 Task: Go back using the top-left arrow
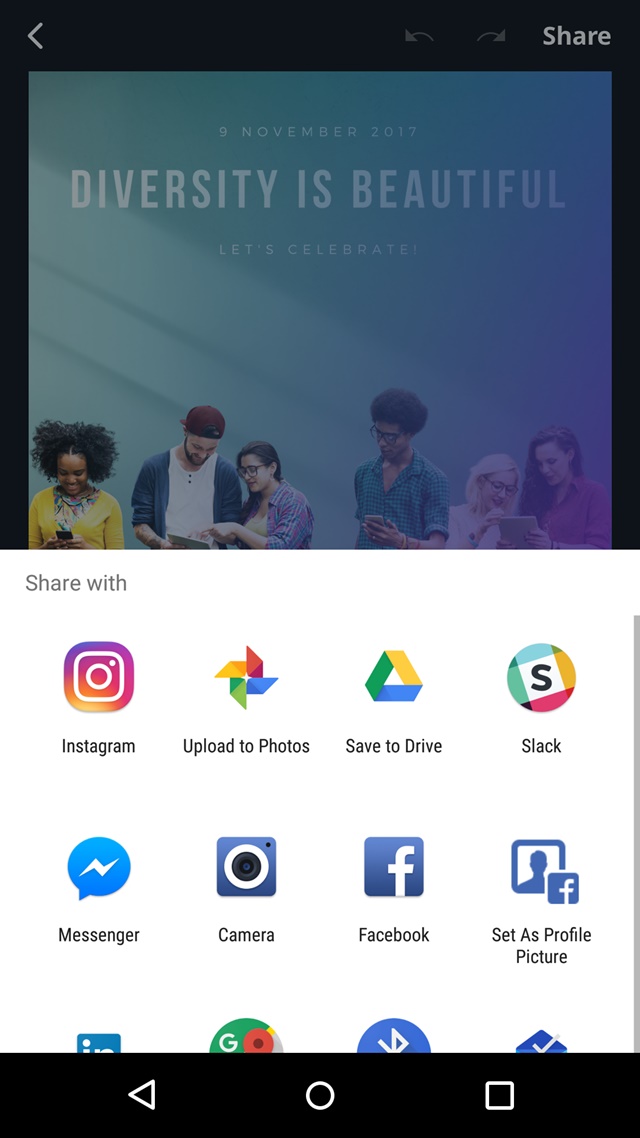point(36,36)
